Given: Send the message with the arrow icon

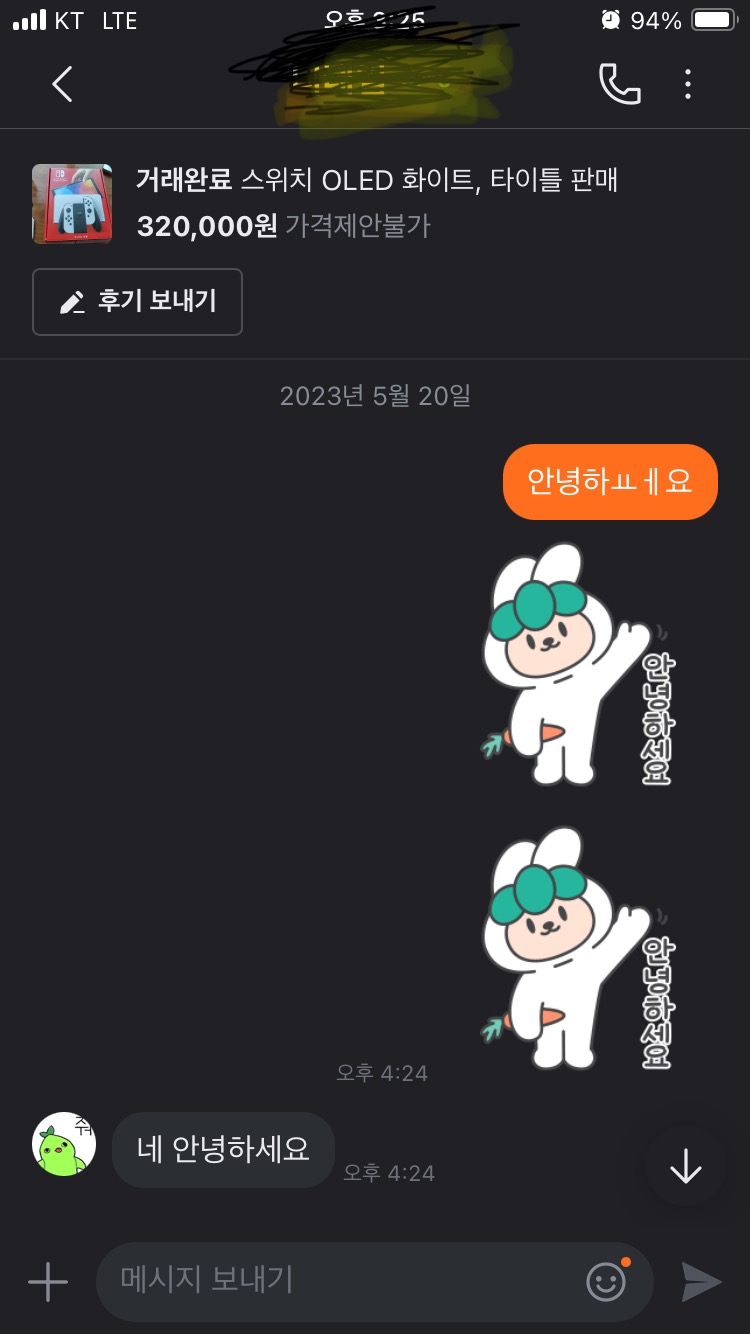Looking at the screenshot, I should tap(701, 1281).
